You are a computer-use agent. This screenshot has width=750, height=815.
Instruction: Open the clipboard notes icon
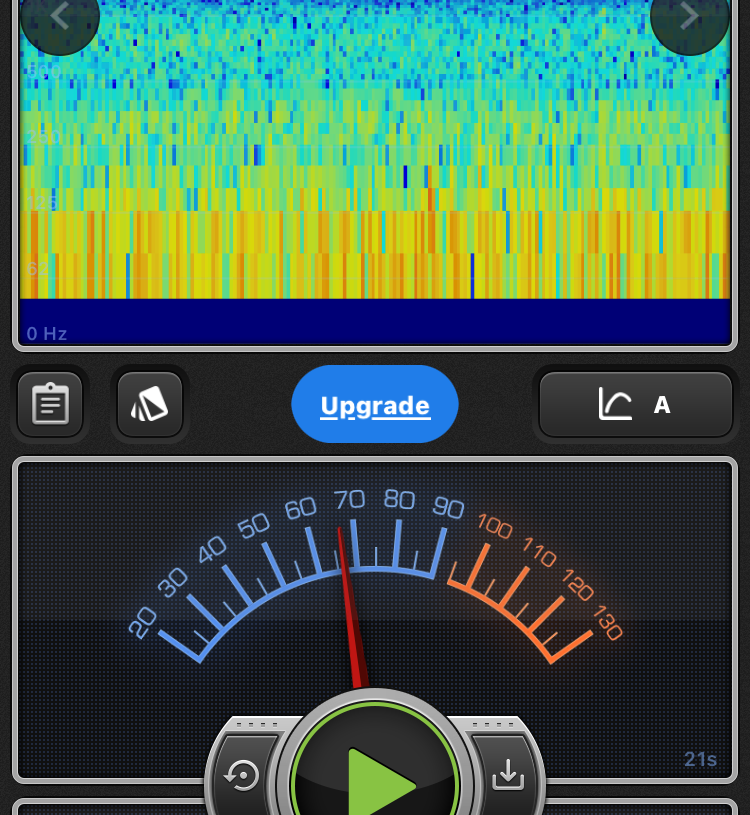pos(50,405)
